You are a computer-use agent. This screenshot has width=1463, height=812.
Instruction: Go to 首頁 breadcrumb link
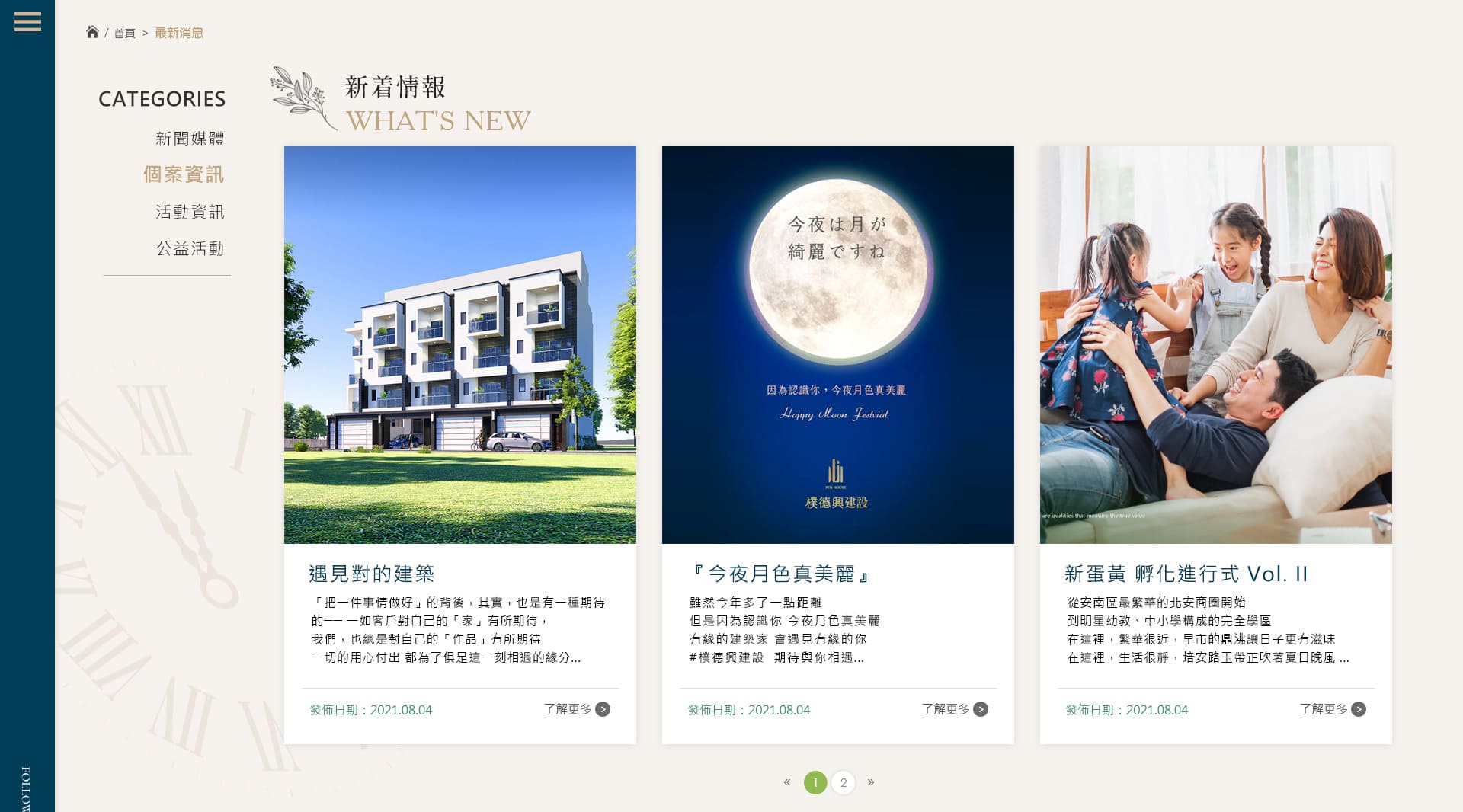pyautogui.click(x=124, y=34)
